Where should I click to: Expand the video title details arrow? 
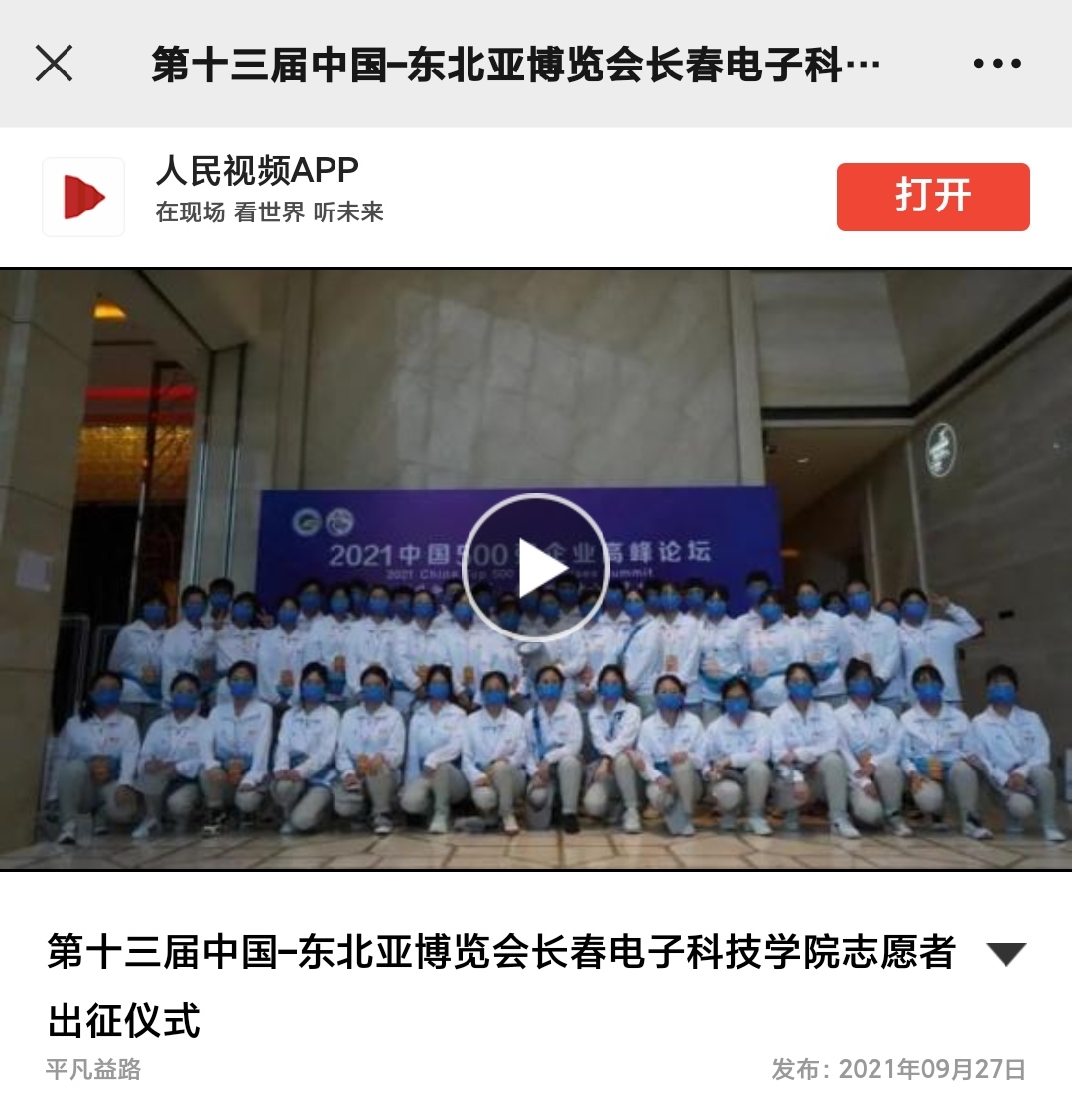(1005, 954)
